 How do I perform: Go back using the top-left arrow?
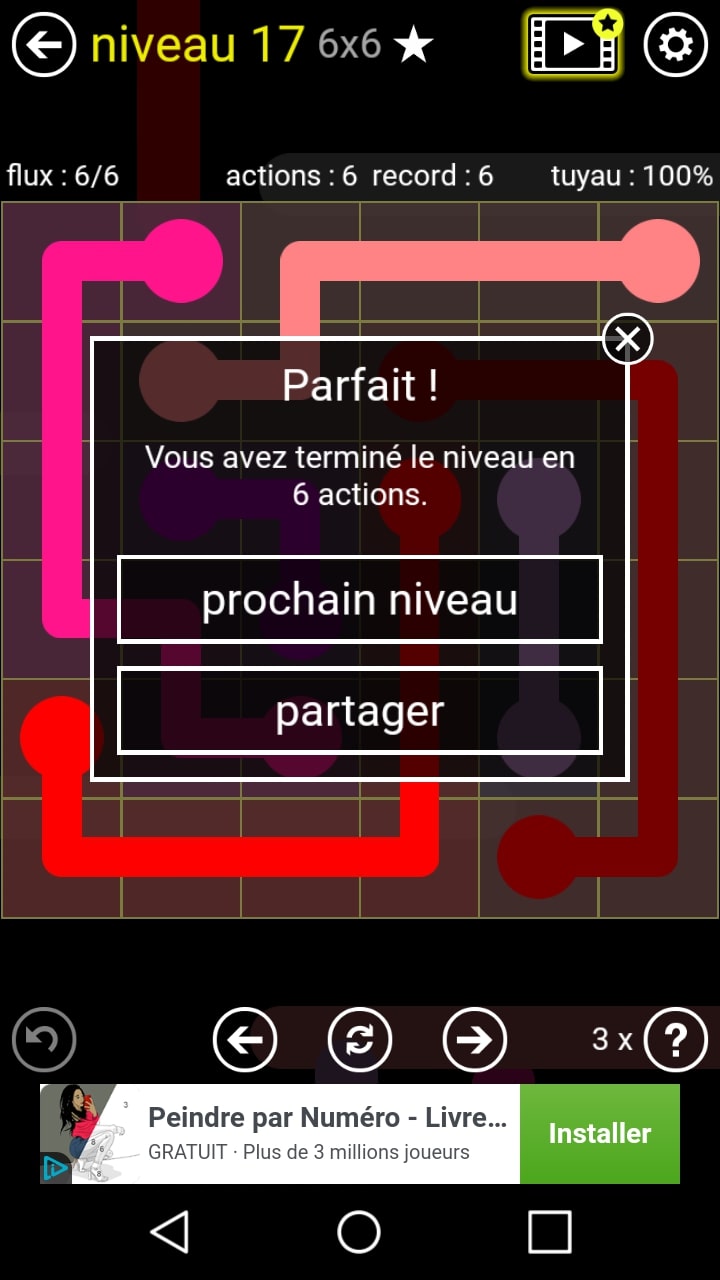(x=44, y=45)
